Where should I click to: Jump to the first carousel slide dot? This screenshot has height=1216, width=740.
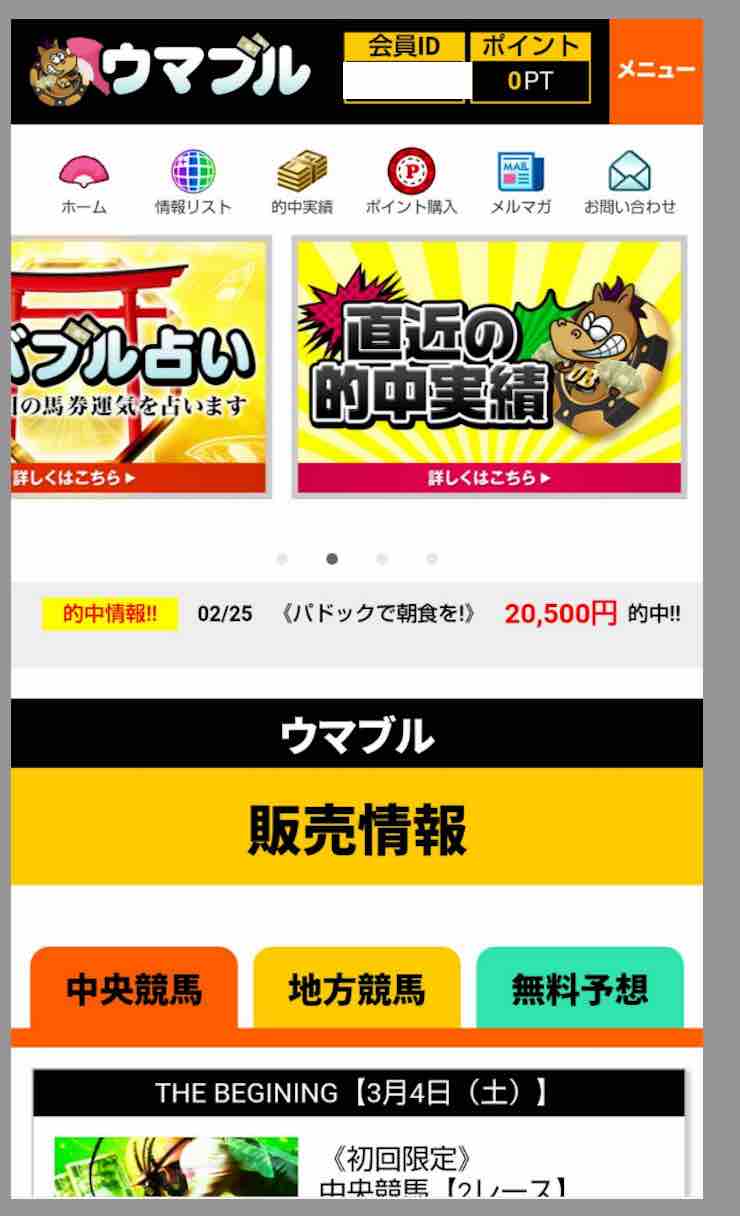coord(284,560)
